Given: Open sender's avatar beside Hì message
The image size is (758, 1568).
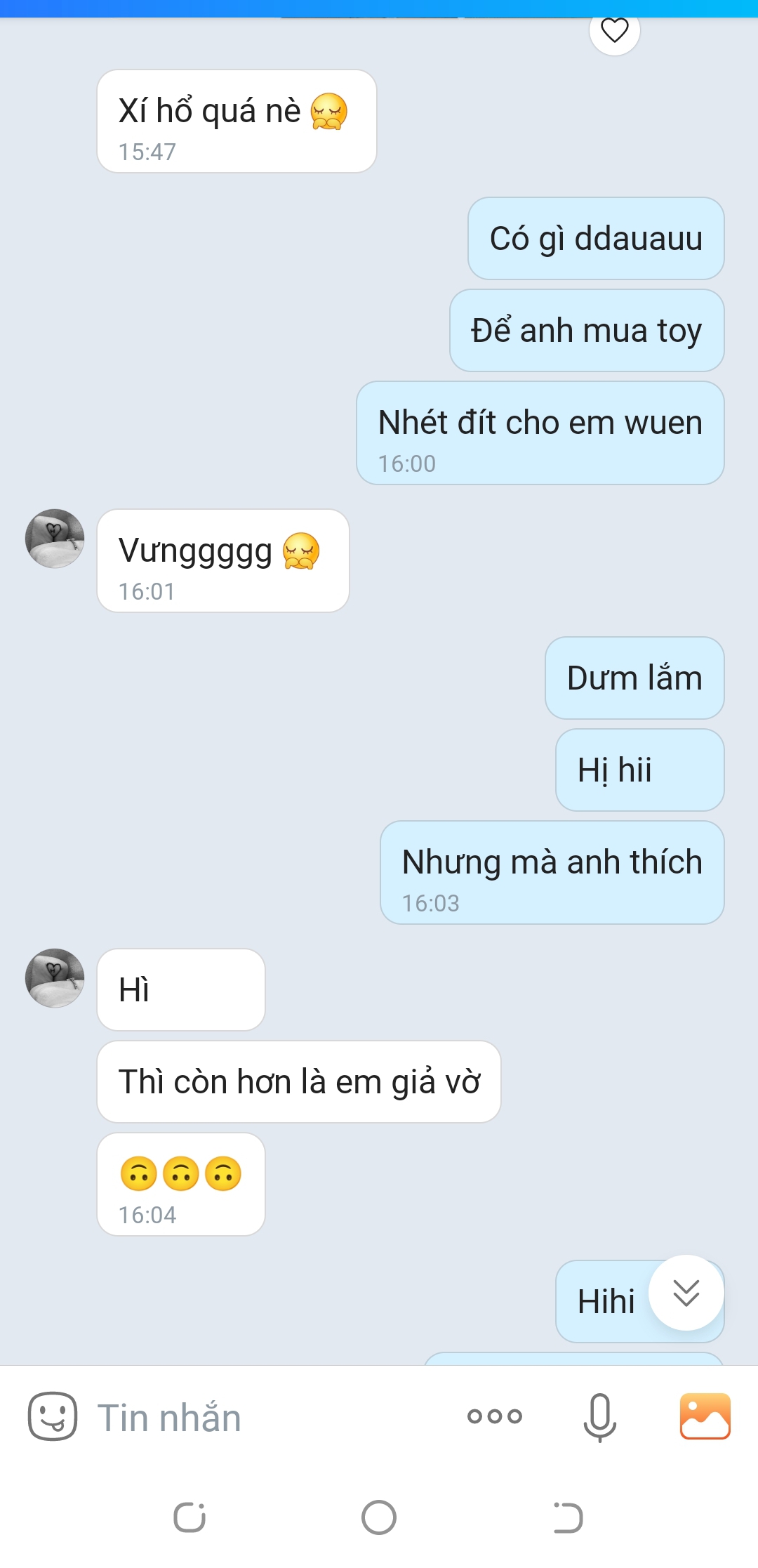Looking at the screenshot, I should [x=55, y=978].
